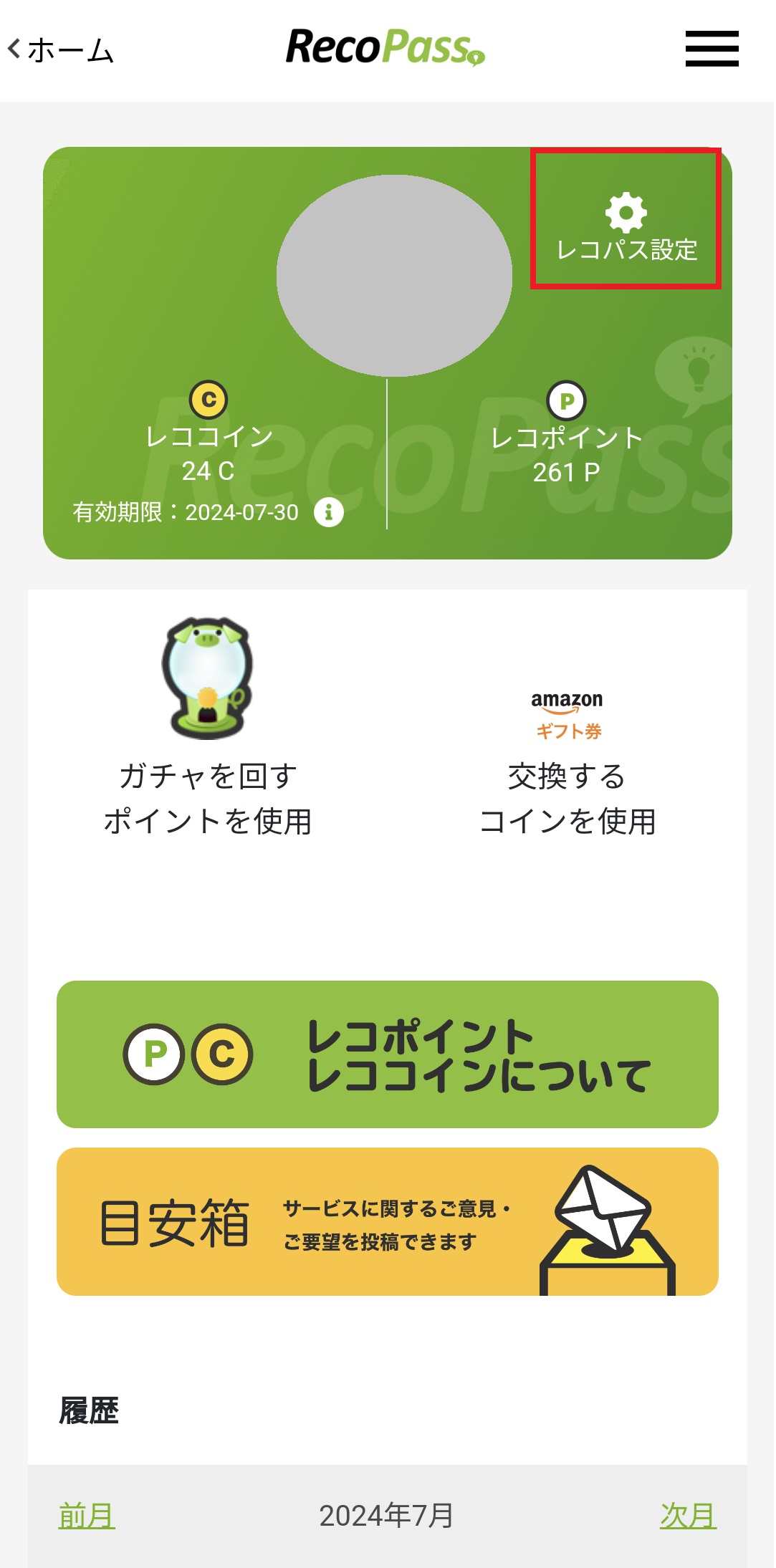Viewport: 776px width, 1568px height.
Task: Open レコパス設定 settings
Action: pyautogui.click(x=626, y=219)
